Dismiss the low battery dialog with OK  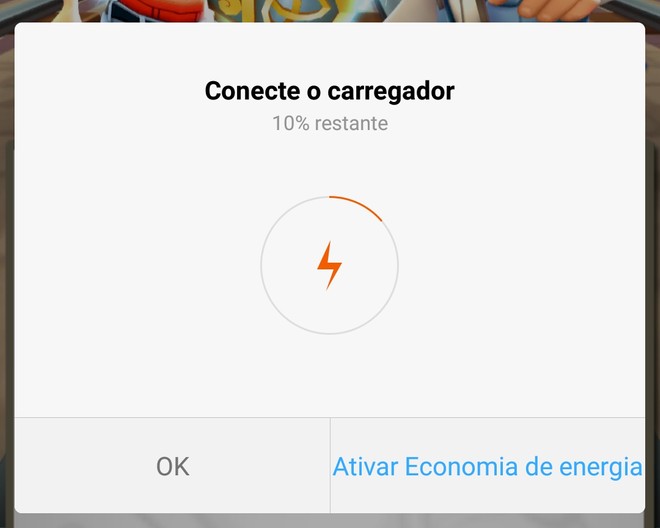tap(172, 466)
